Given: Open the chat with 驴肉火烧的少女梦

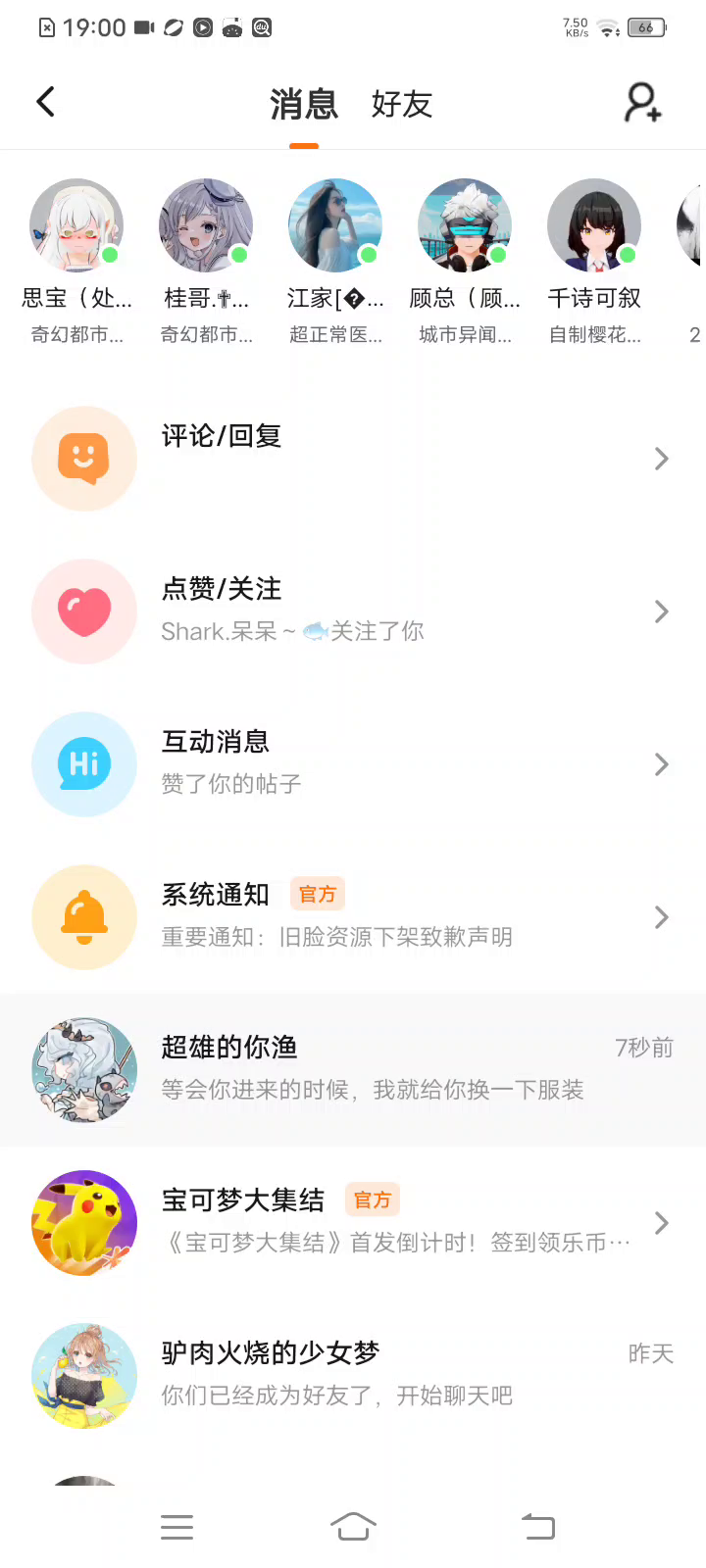Looking at the screenshot, I should pyautogui.click(x=353, y=1374).
